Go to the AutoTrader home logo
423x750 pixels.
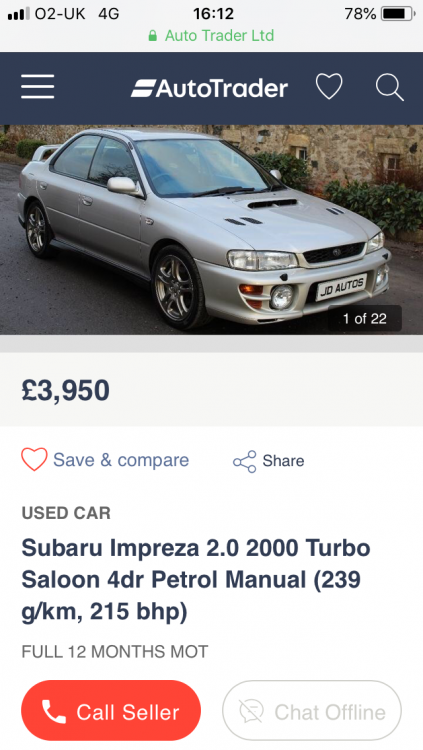[x=209, y=88]
